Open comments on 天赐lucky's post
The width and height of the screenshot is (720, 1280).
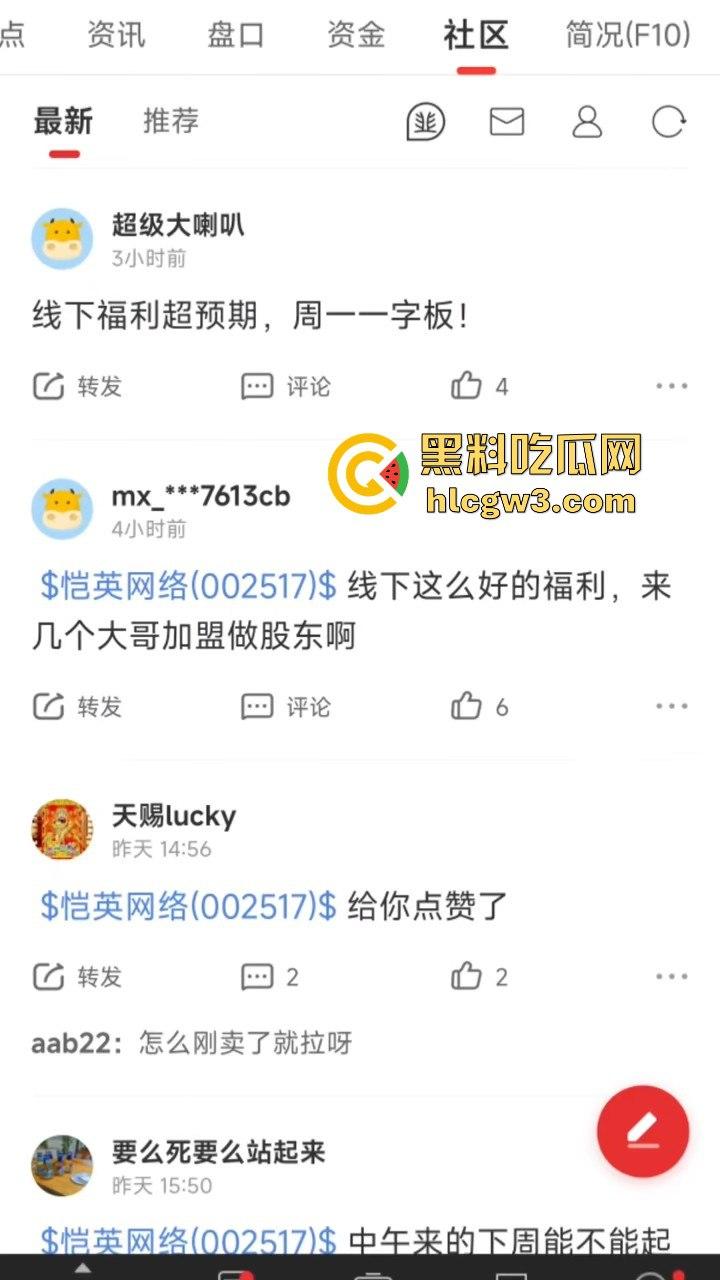[270, 977]
